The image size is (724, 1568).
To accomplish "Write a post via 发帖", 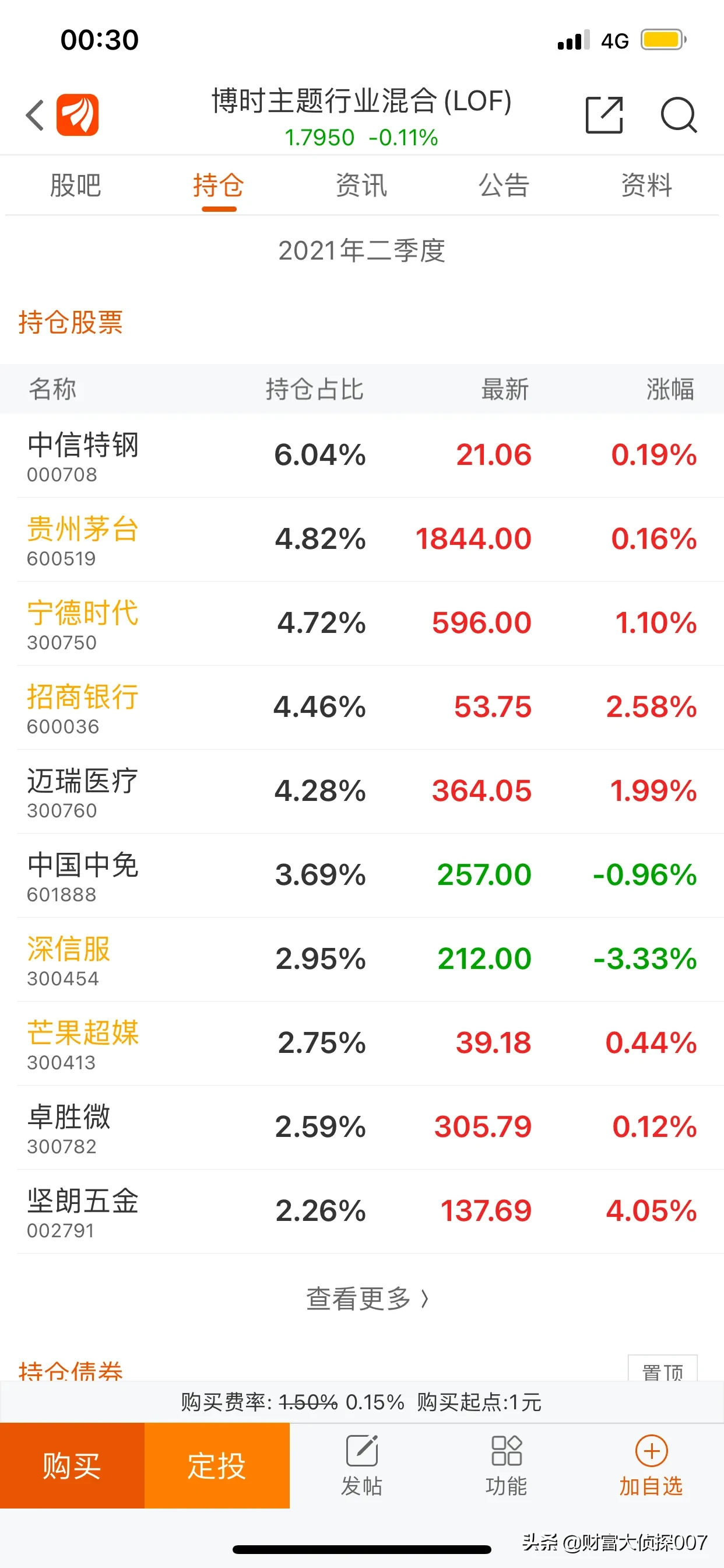I will click(x=362, y=1465).
